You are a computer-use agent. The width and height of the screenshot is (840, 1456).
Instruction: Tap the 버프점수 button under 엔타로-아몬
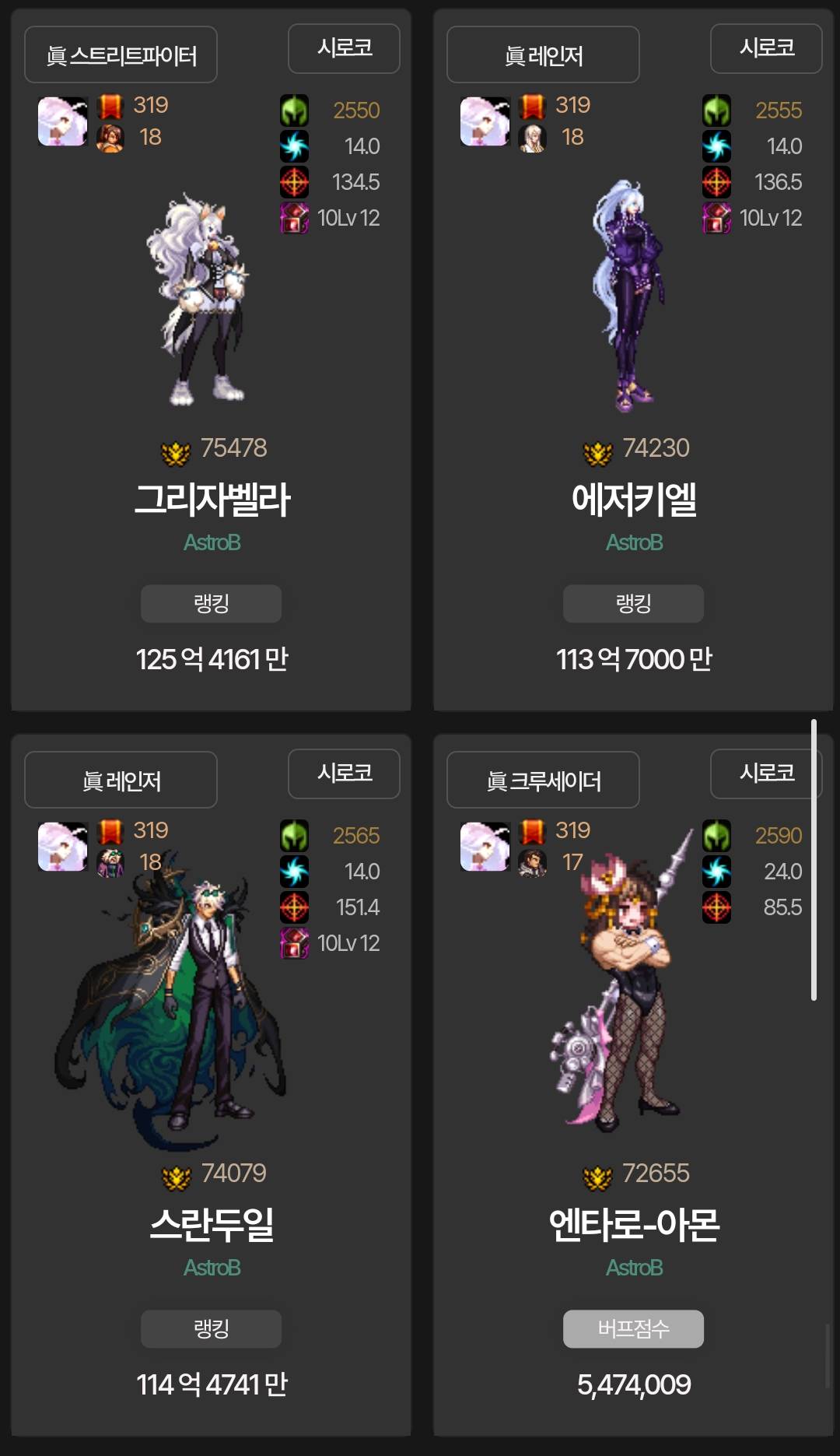click(x=633, y=1329)
